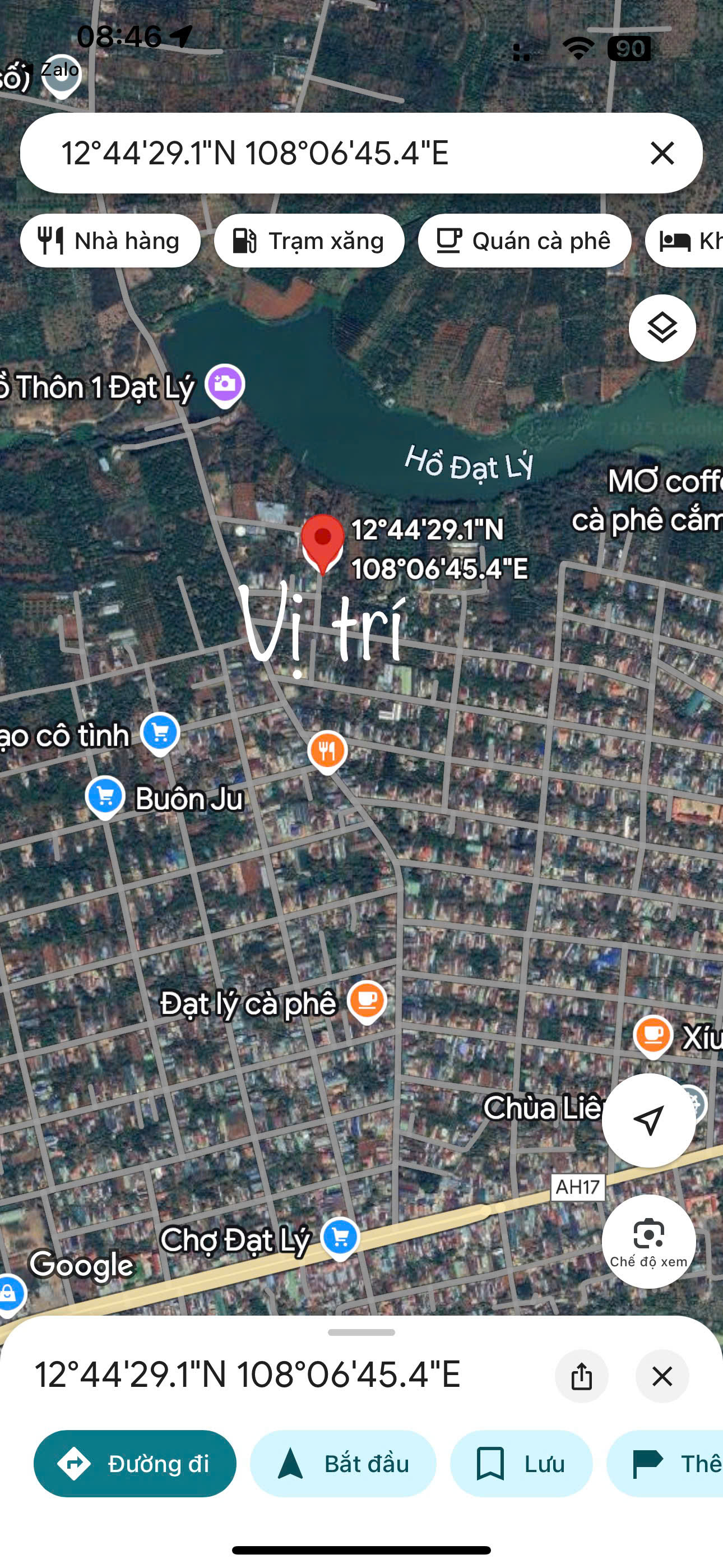Open the map layers button
723x1568 pixels.
point(661,328)
